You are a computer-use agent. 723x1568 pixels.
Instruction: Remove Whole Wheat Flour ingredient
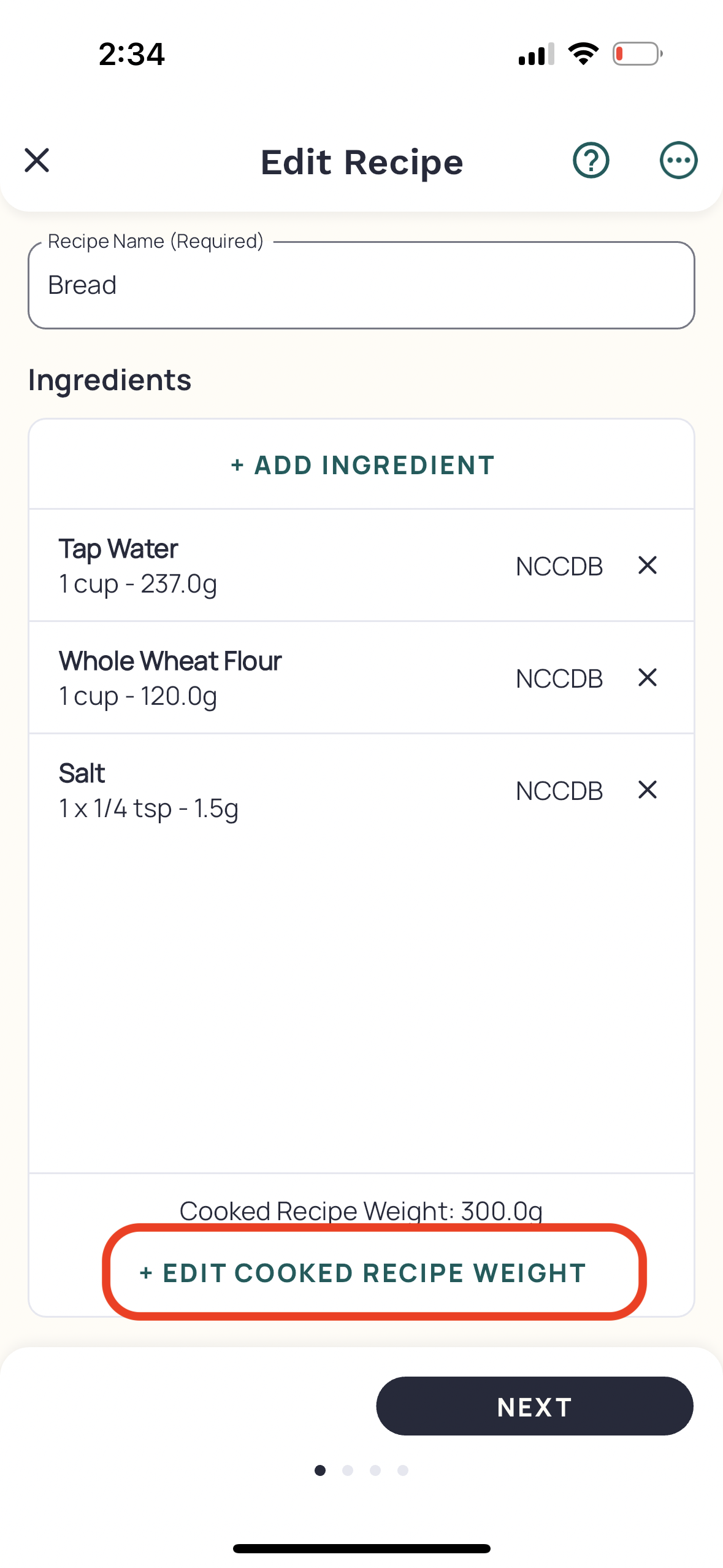coord(648,677)
